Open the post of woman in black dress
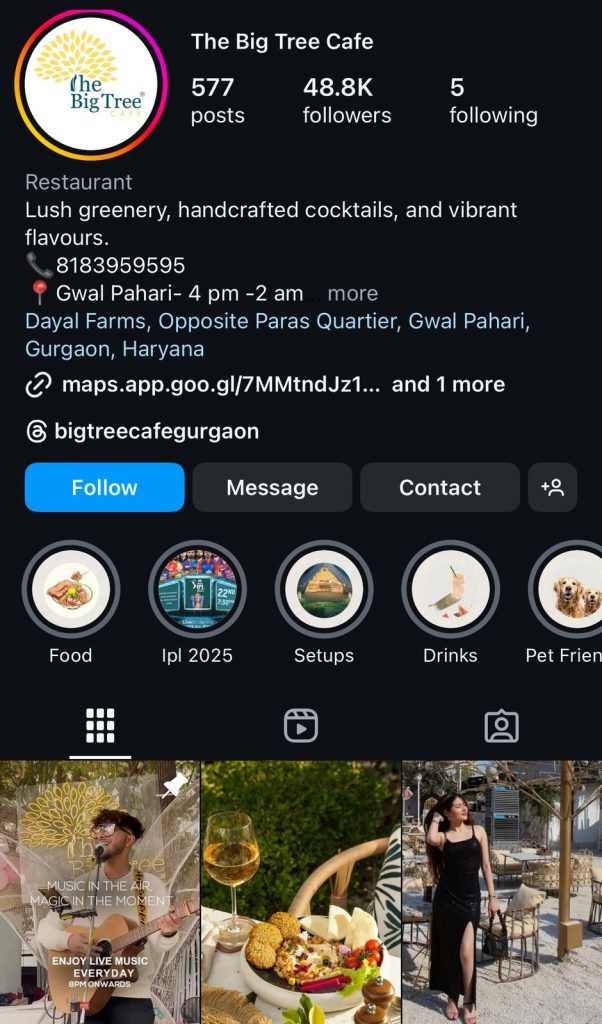The width and height of the screenshot is (602, 1024). tap(501, 892)
